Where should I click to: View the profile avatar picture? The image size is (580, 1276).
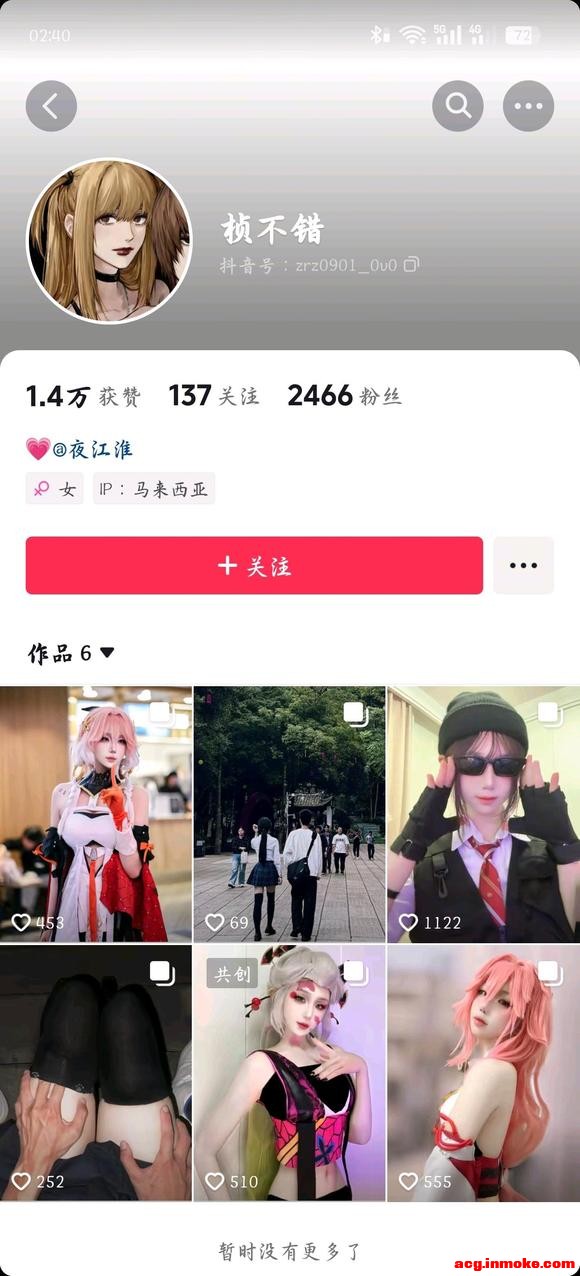click(x=109, y=241)
